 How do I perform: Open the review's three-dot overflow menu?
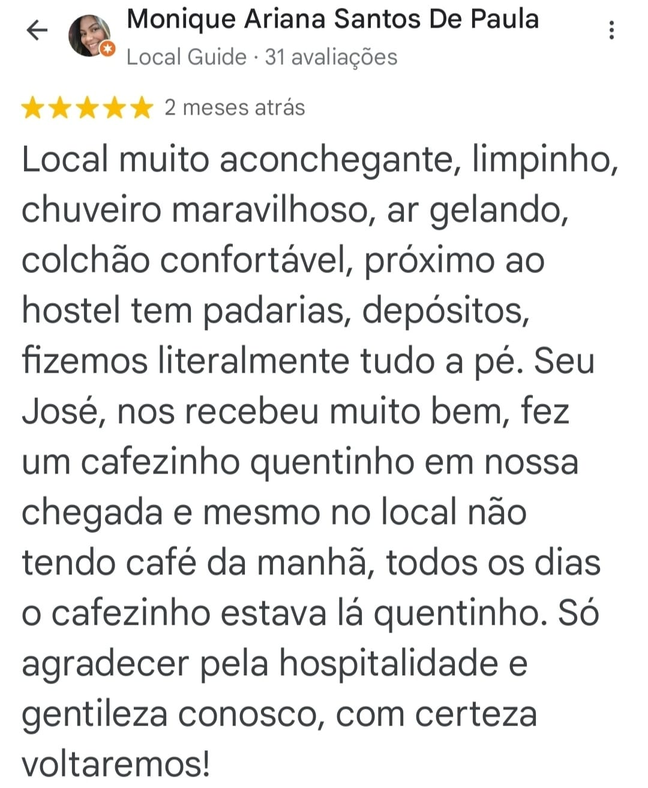coord(612,31)
